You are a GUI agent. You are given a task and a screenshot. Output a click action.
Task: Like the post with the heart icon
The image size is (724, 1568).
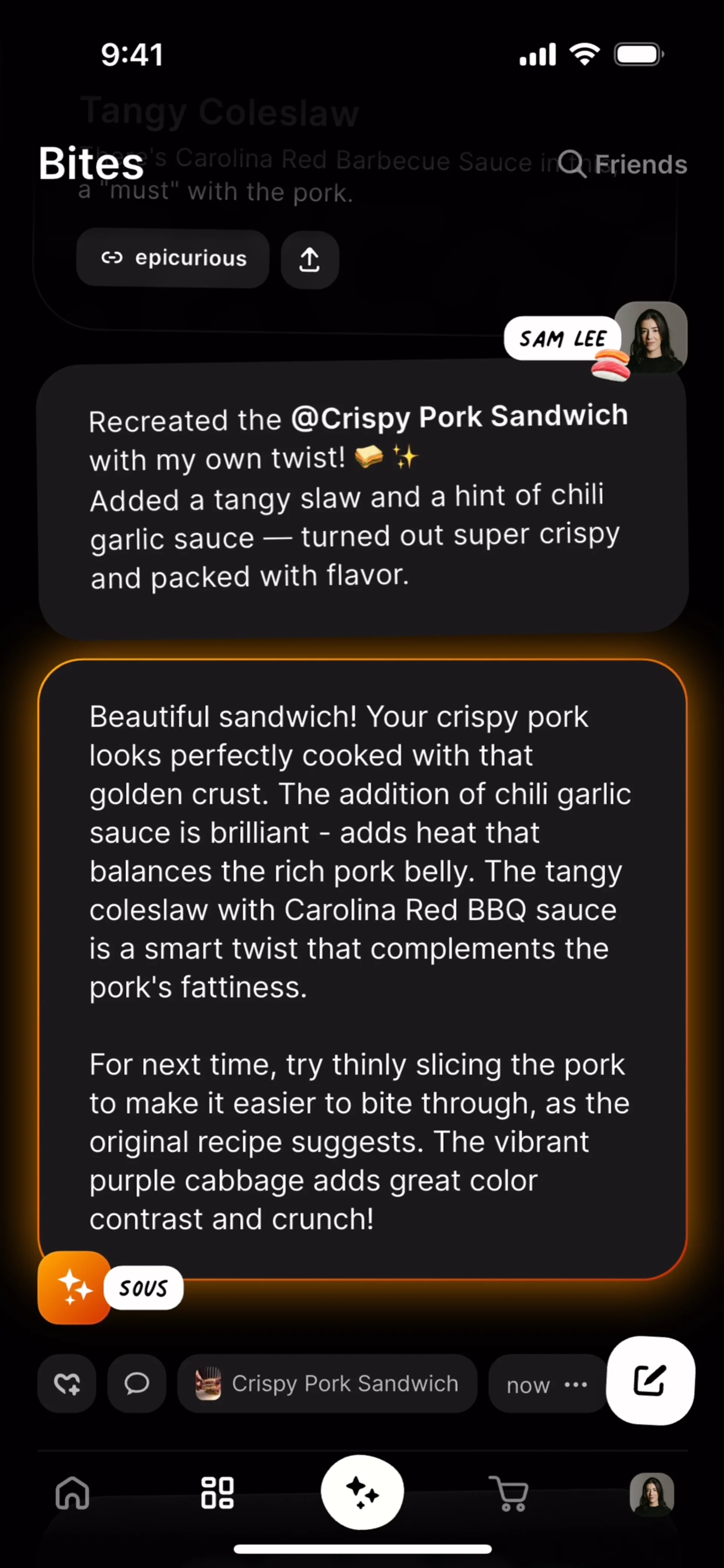pyautogui.click(x=67, y=1384)
